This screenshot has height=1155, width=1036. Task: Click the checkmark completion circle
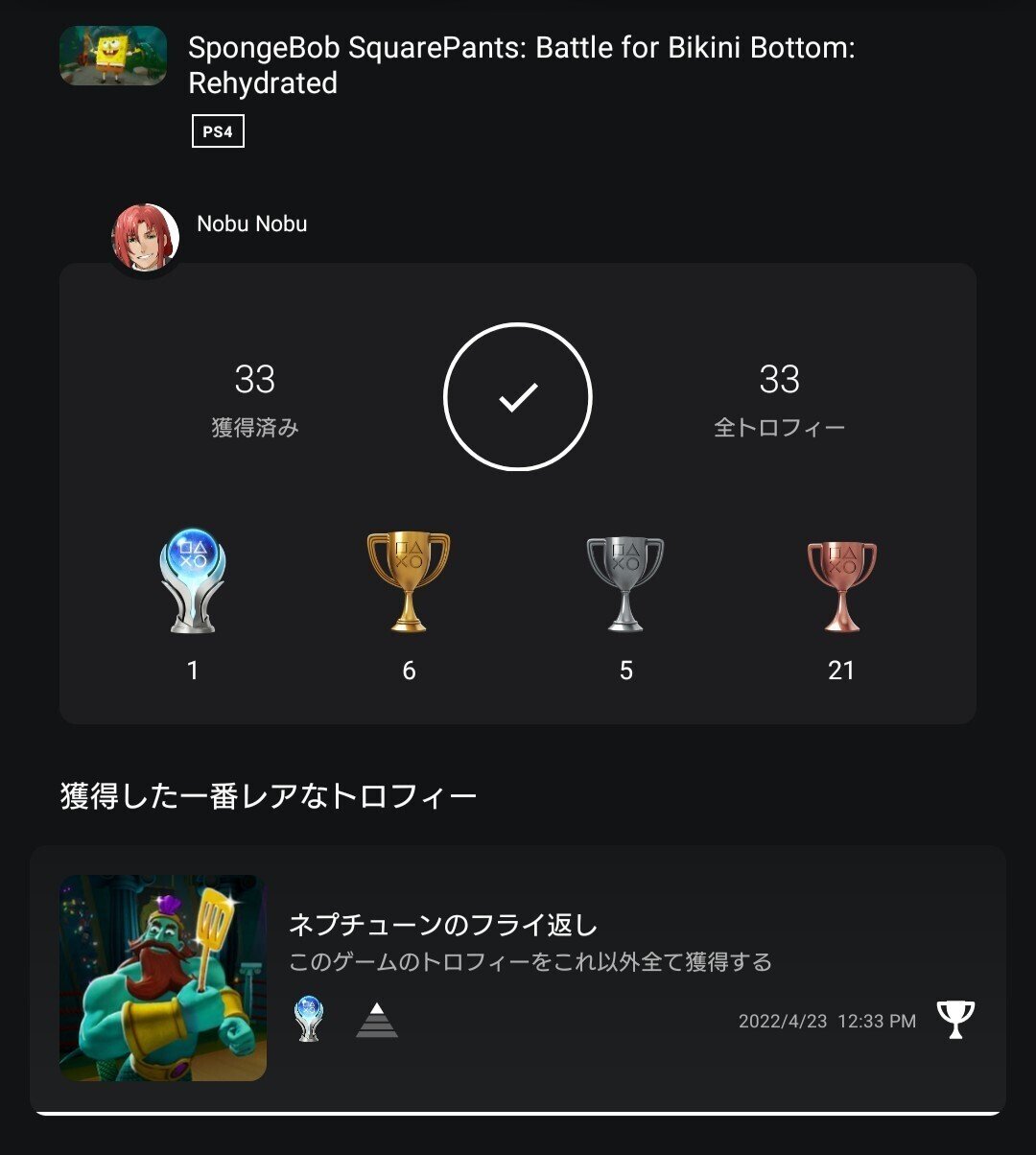coord(517,398)
